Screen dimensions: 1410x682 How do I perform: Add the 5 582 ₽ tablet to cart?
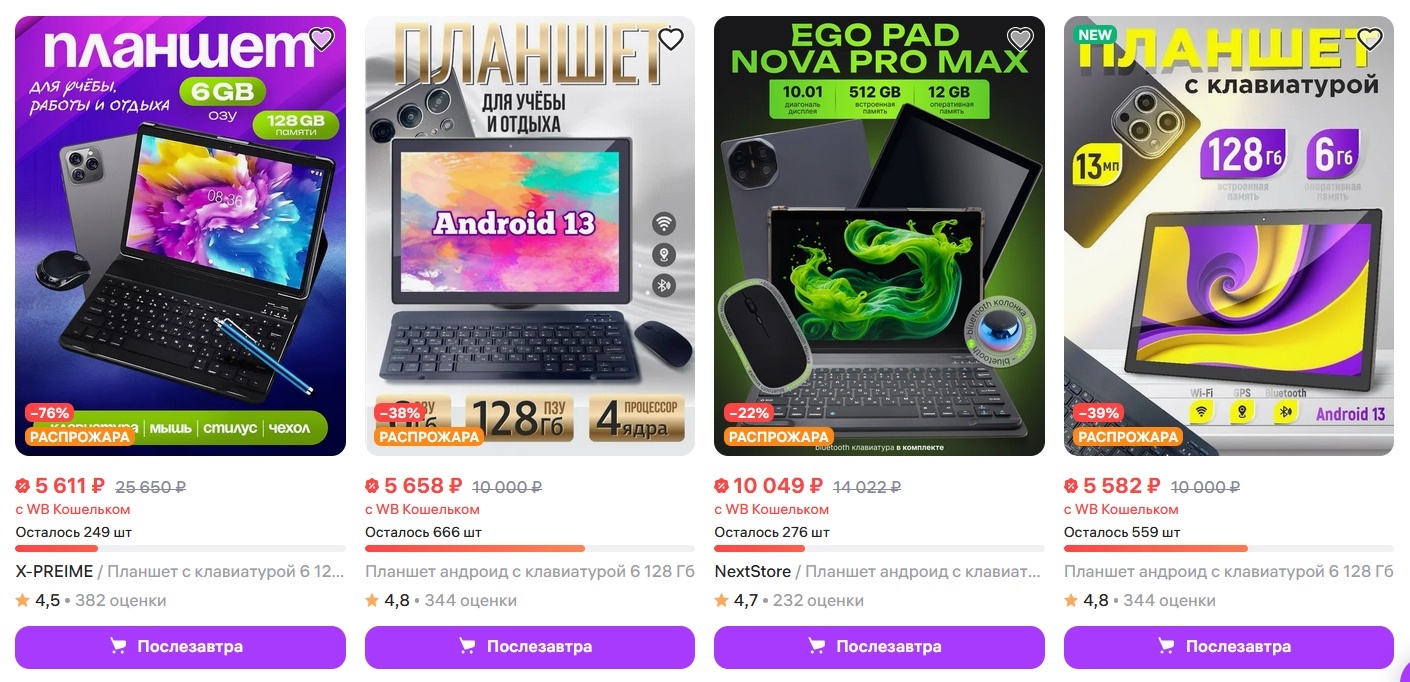coord(1228,647)
